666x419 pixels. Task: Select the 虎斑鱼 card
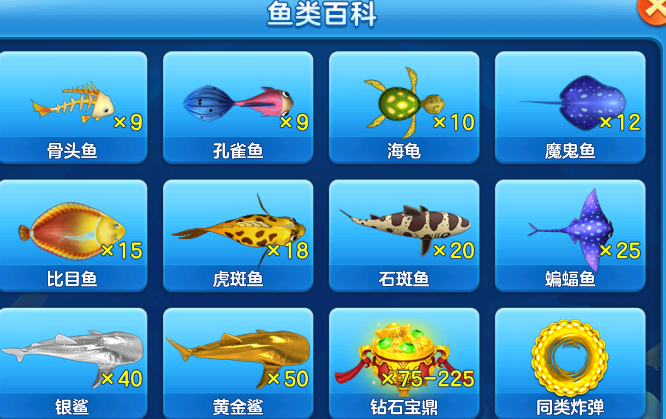[238, 235]
